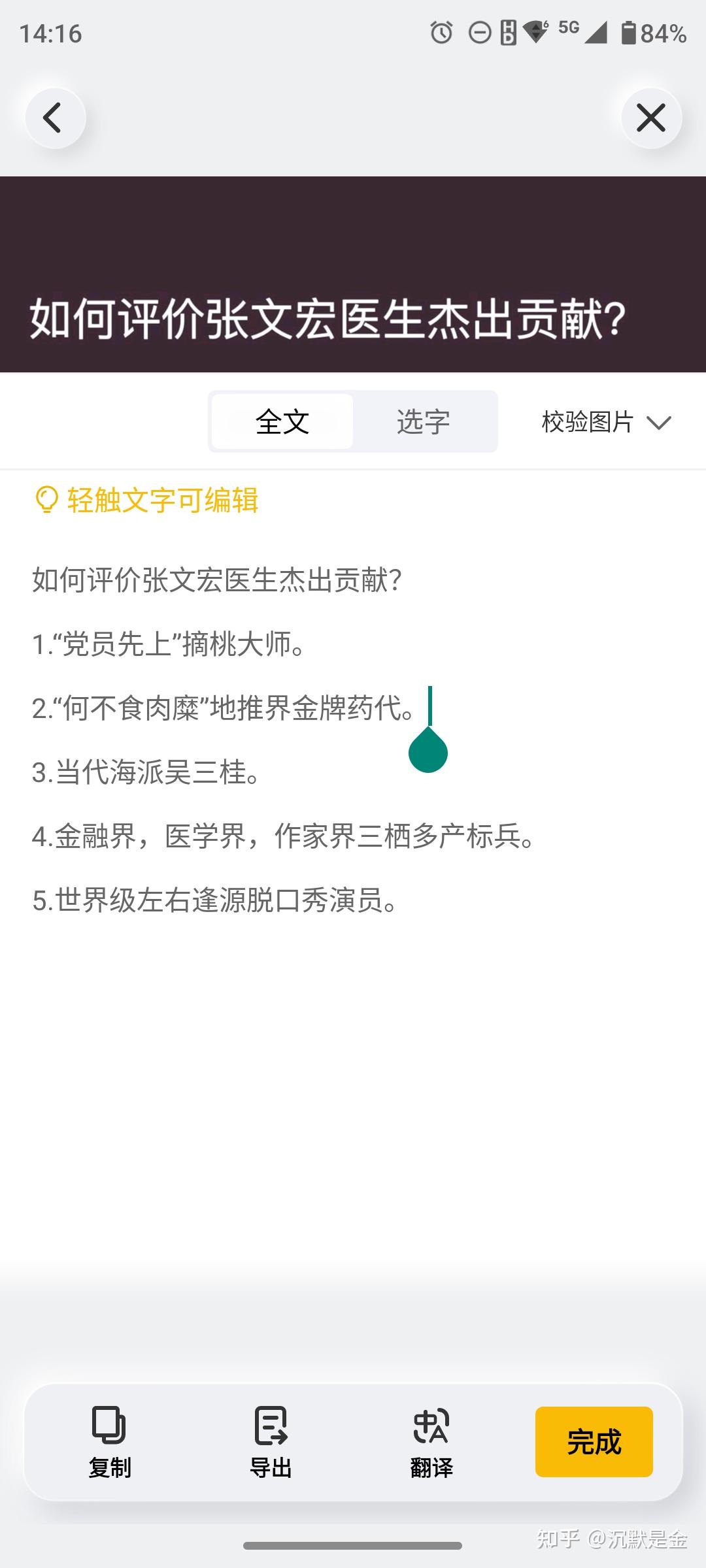Expand the 校验图片 dropdown
This screenshot has width=706, height=1568.
[x=606, y=422]
